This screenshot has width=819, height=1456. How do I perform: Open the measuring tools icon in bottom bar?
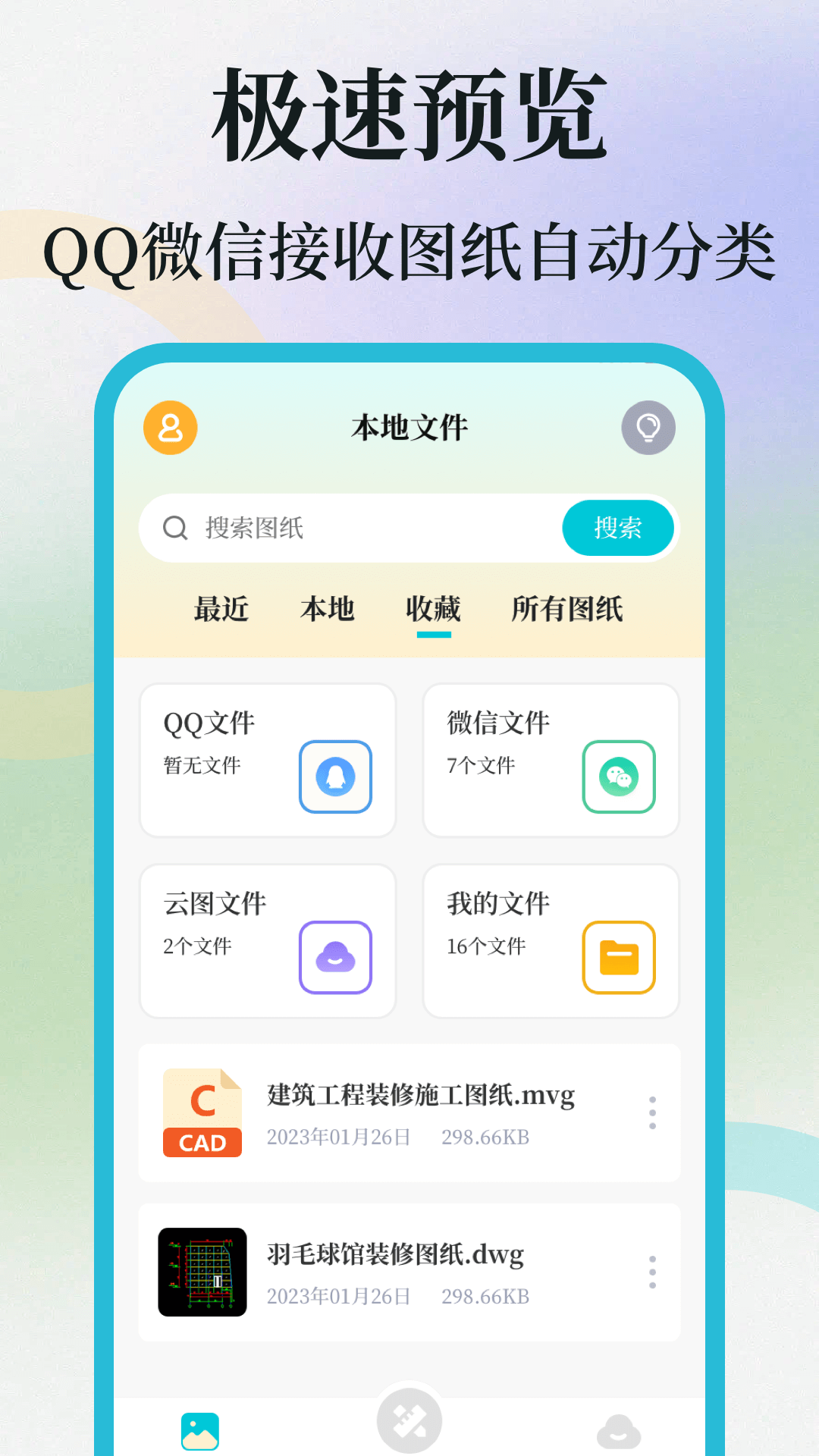407,1420
